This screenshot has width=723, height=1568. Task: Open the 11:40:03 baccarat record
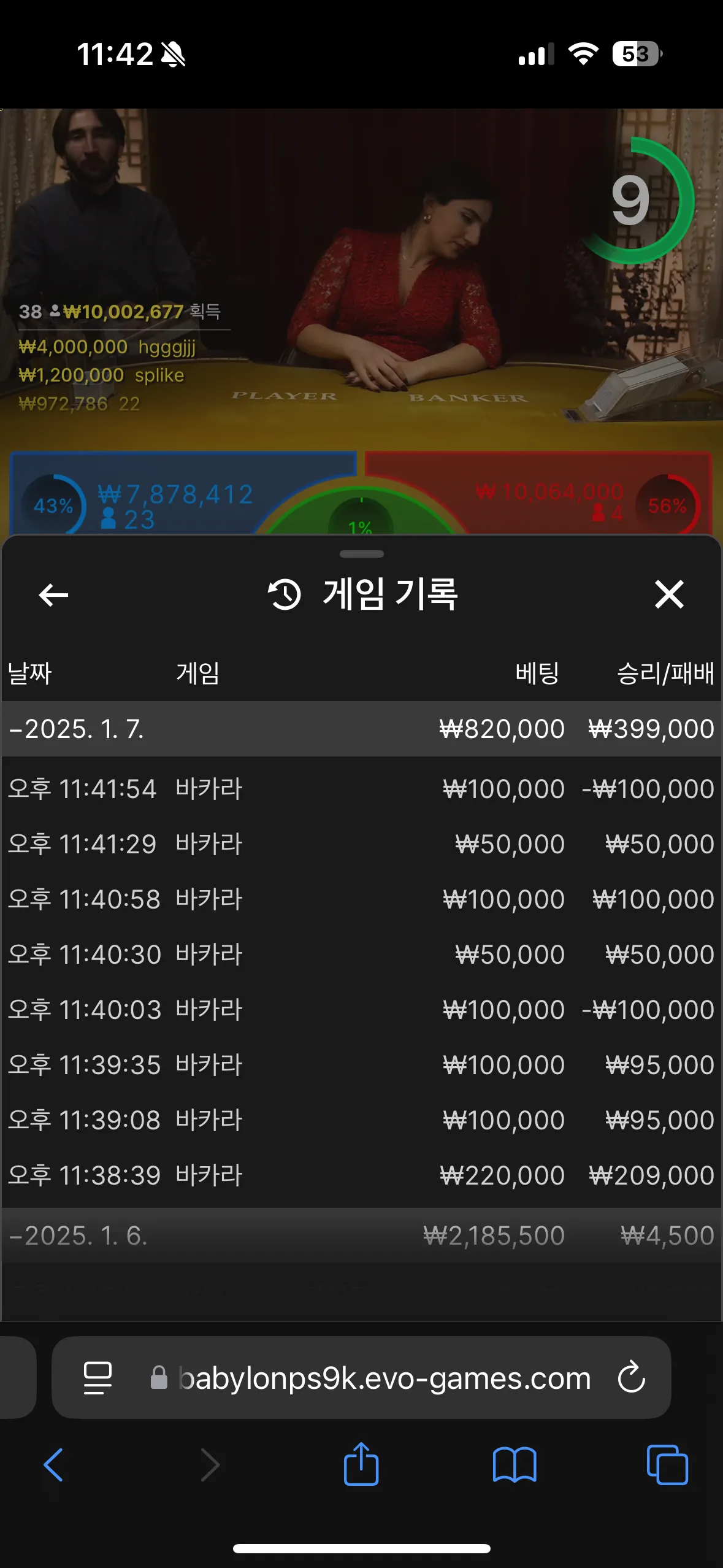click(361, 1009)
